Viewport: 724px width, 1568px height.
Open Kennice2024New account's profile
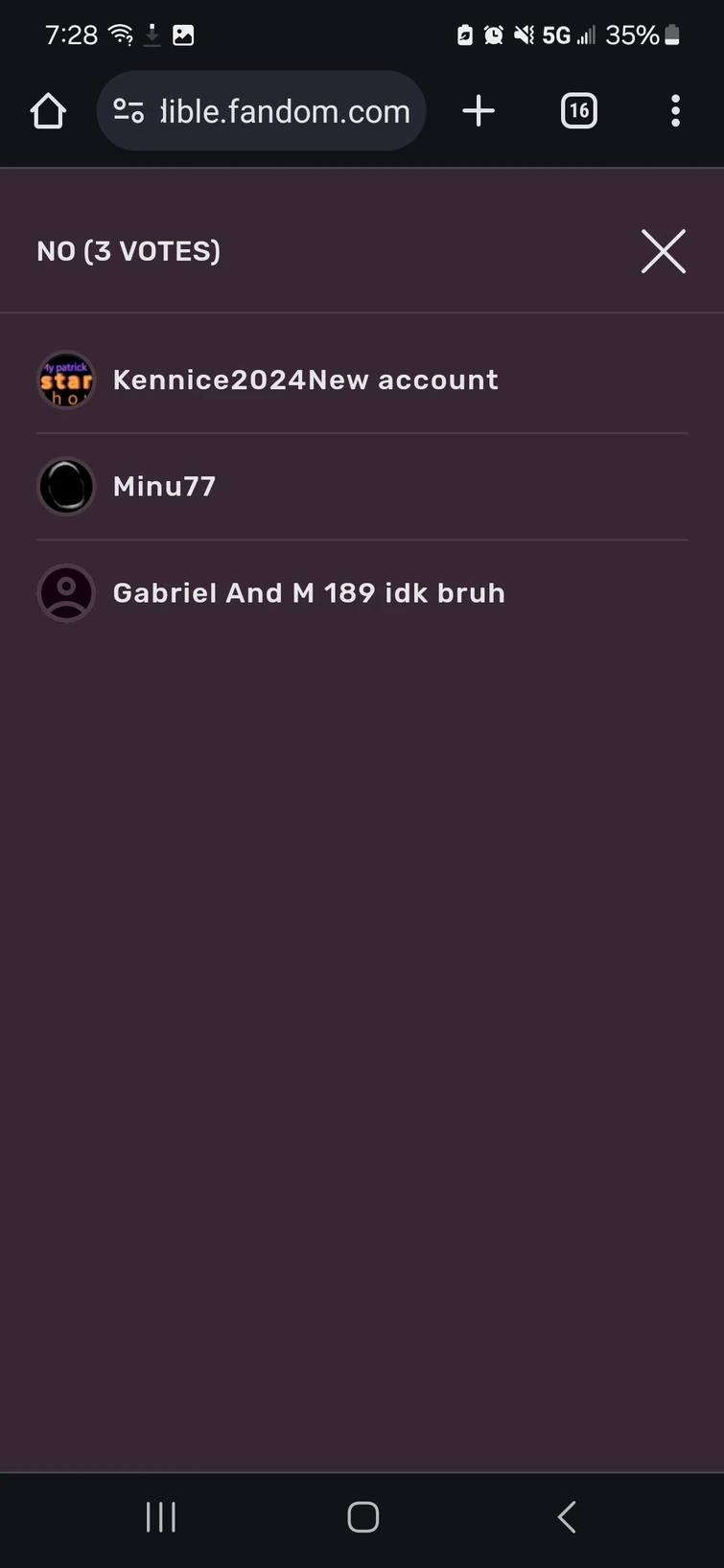[x=305, y=380]
